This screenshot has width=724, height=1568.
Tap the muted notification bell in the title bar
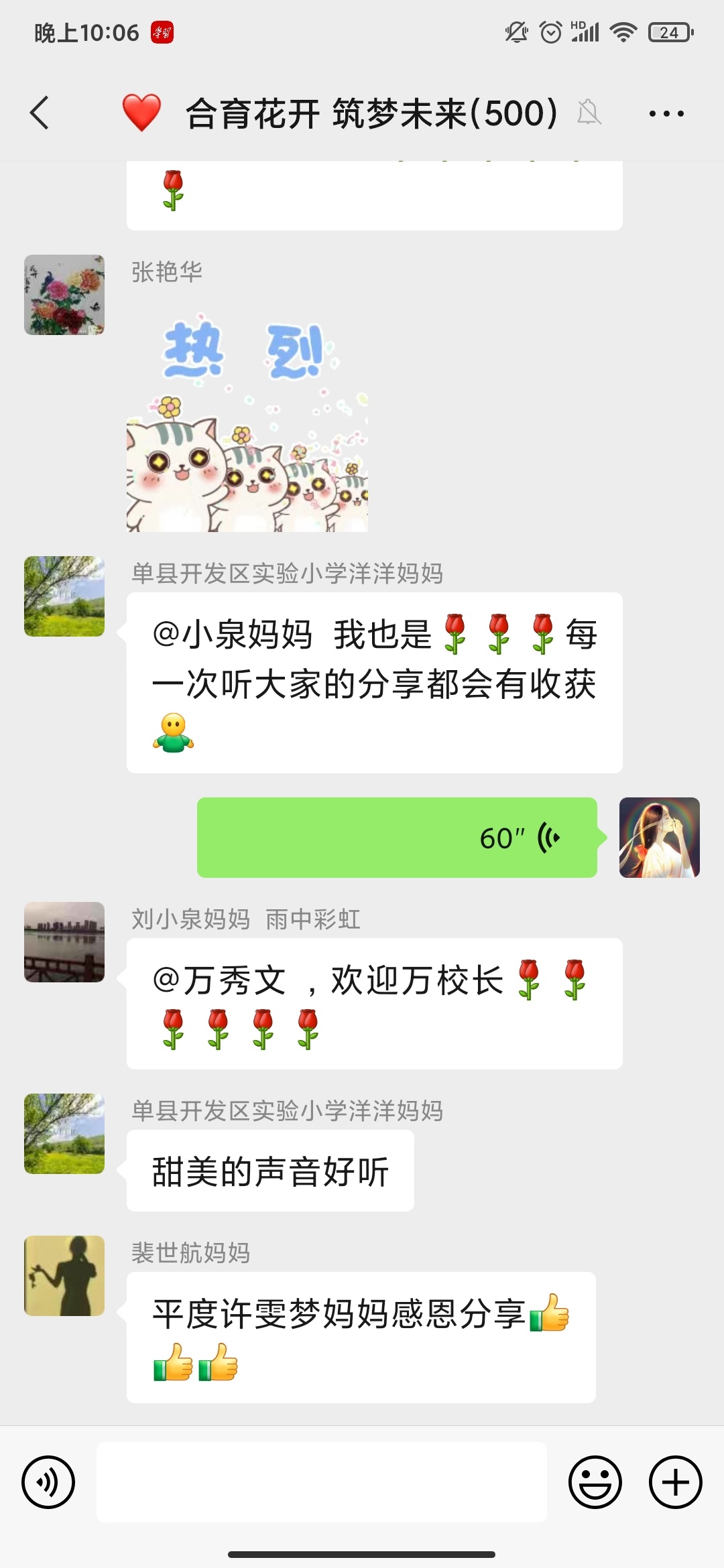click(589, 113)
